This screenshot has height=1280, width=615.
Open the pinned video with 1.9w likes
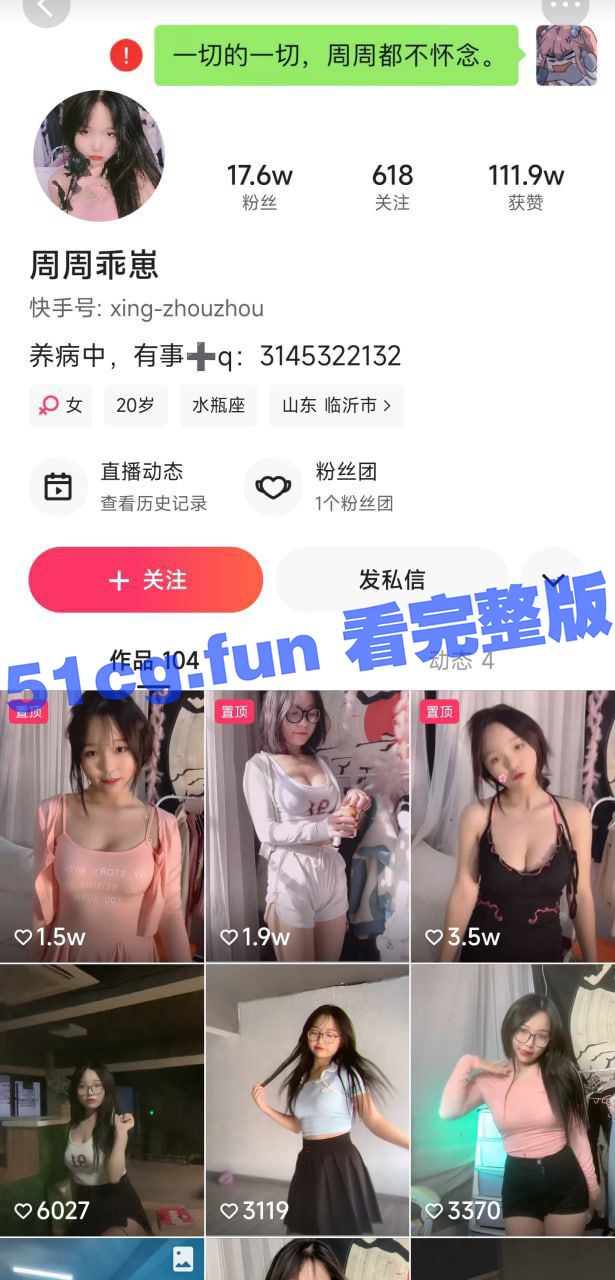(x=307, y=825)
